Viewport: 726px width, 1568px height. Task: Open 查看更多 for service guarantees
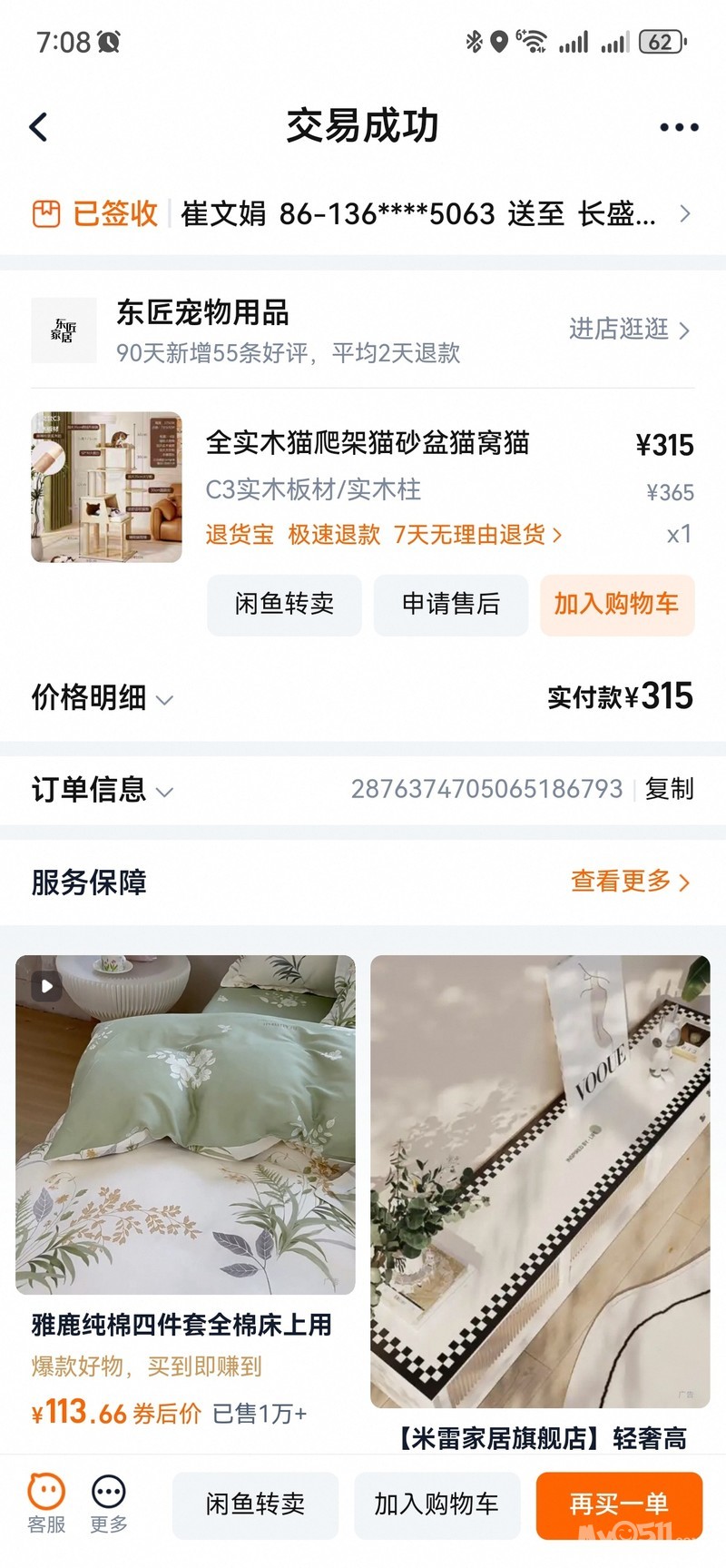click(x=630, y=881)
